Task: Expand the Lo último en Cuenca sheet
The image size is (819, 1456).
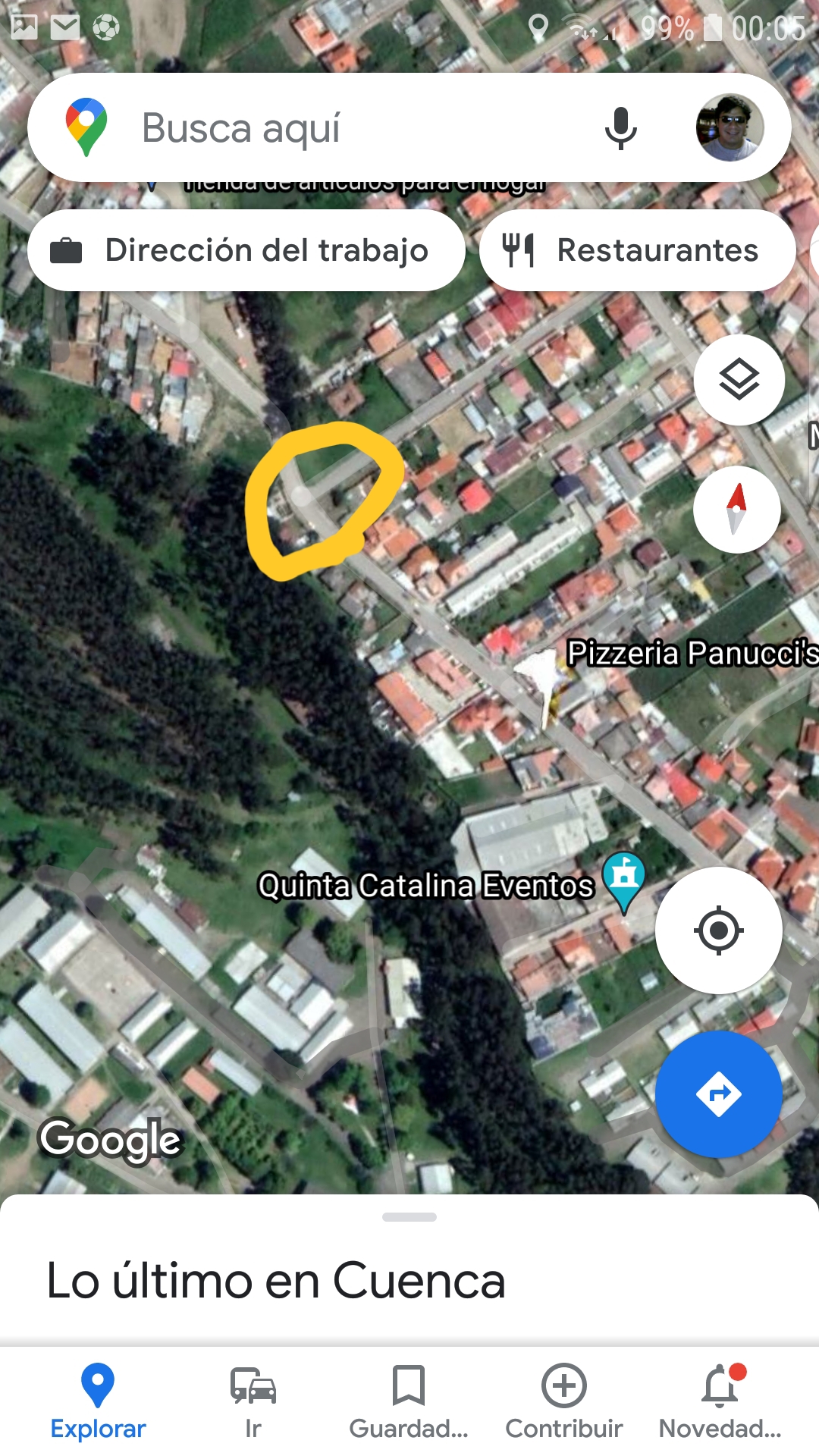Action: [409, 1217]
